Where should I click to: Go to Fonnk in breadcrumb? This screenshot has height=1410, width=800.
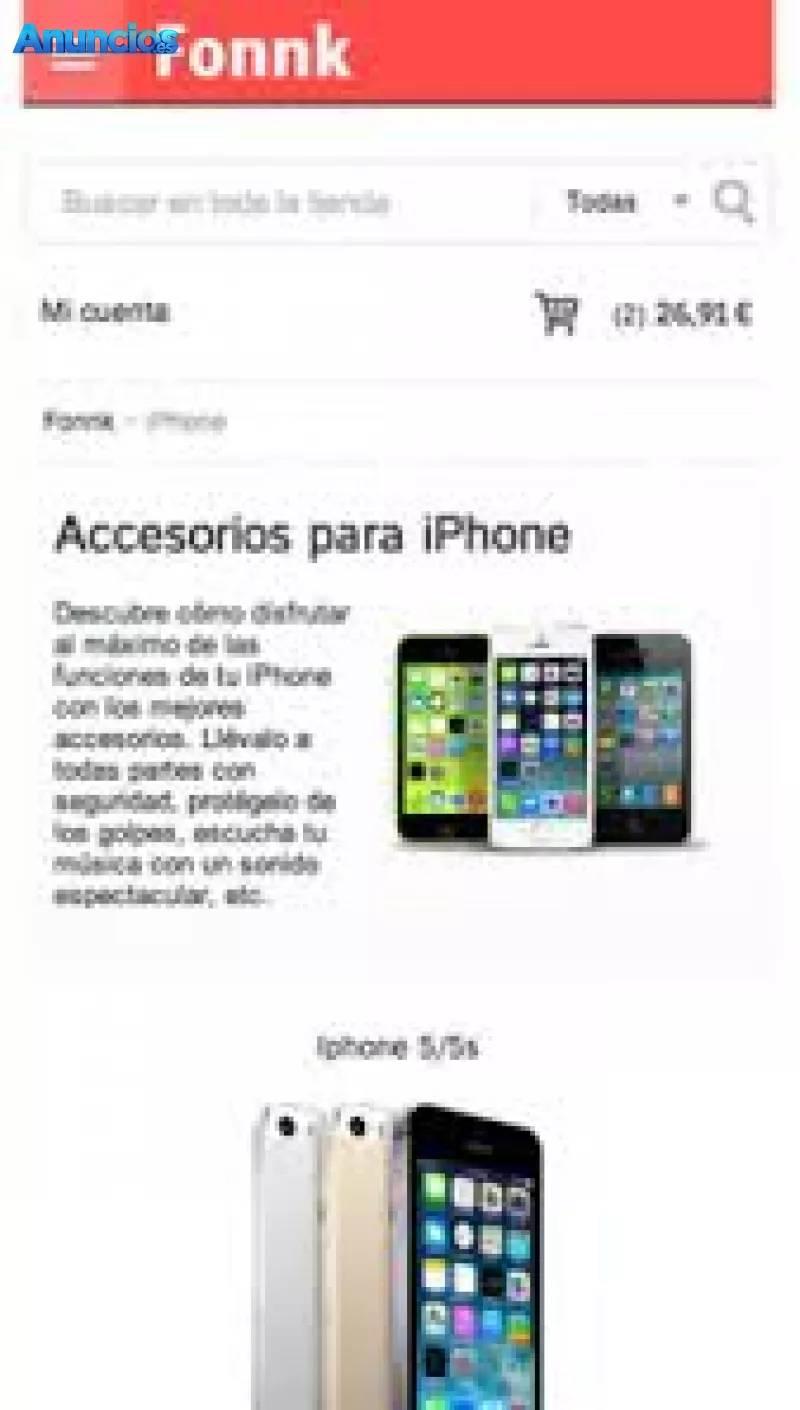(x=78, y=421)
